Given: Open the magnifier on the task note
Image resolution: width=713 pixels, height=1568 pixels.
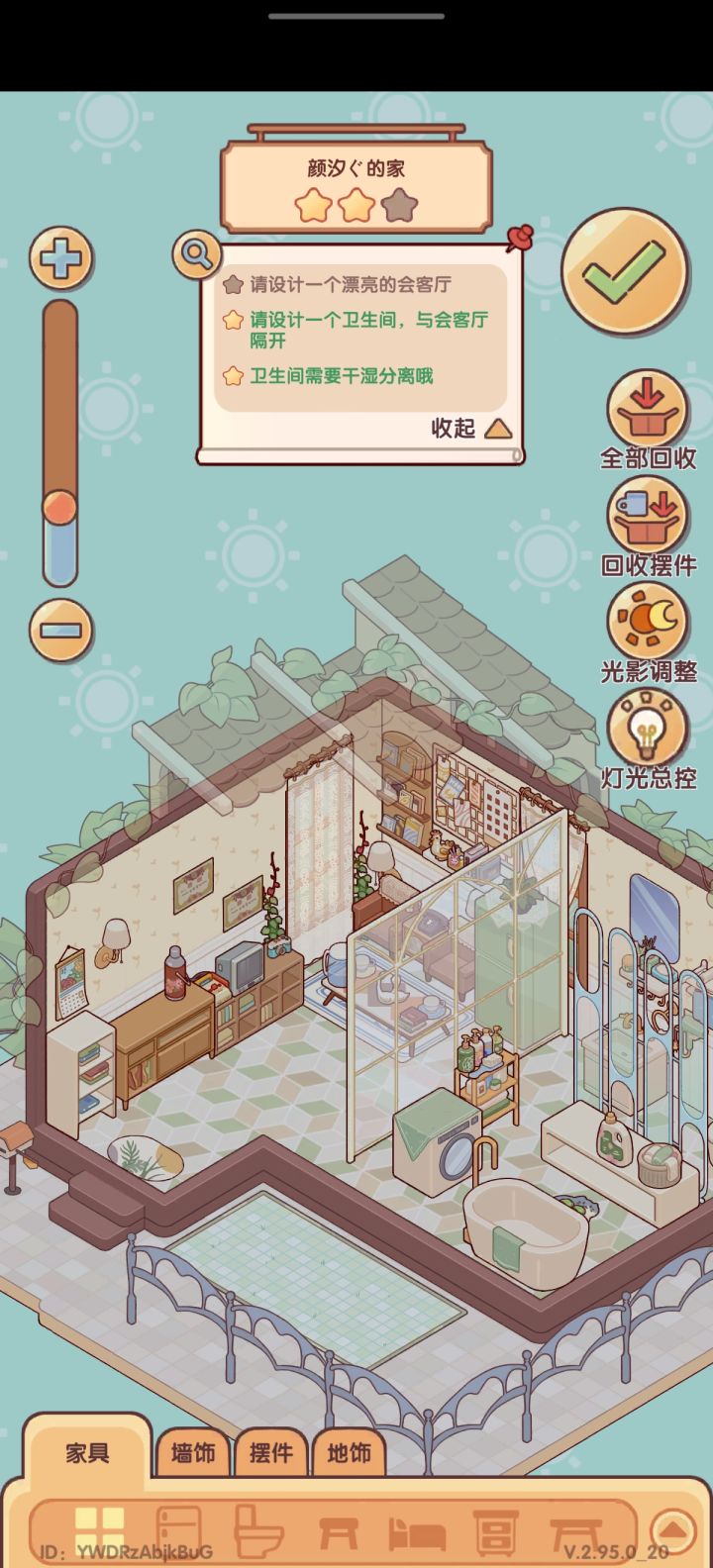Looking at the screenshot, I should (x=196, y=255).
